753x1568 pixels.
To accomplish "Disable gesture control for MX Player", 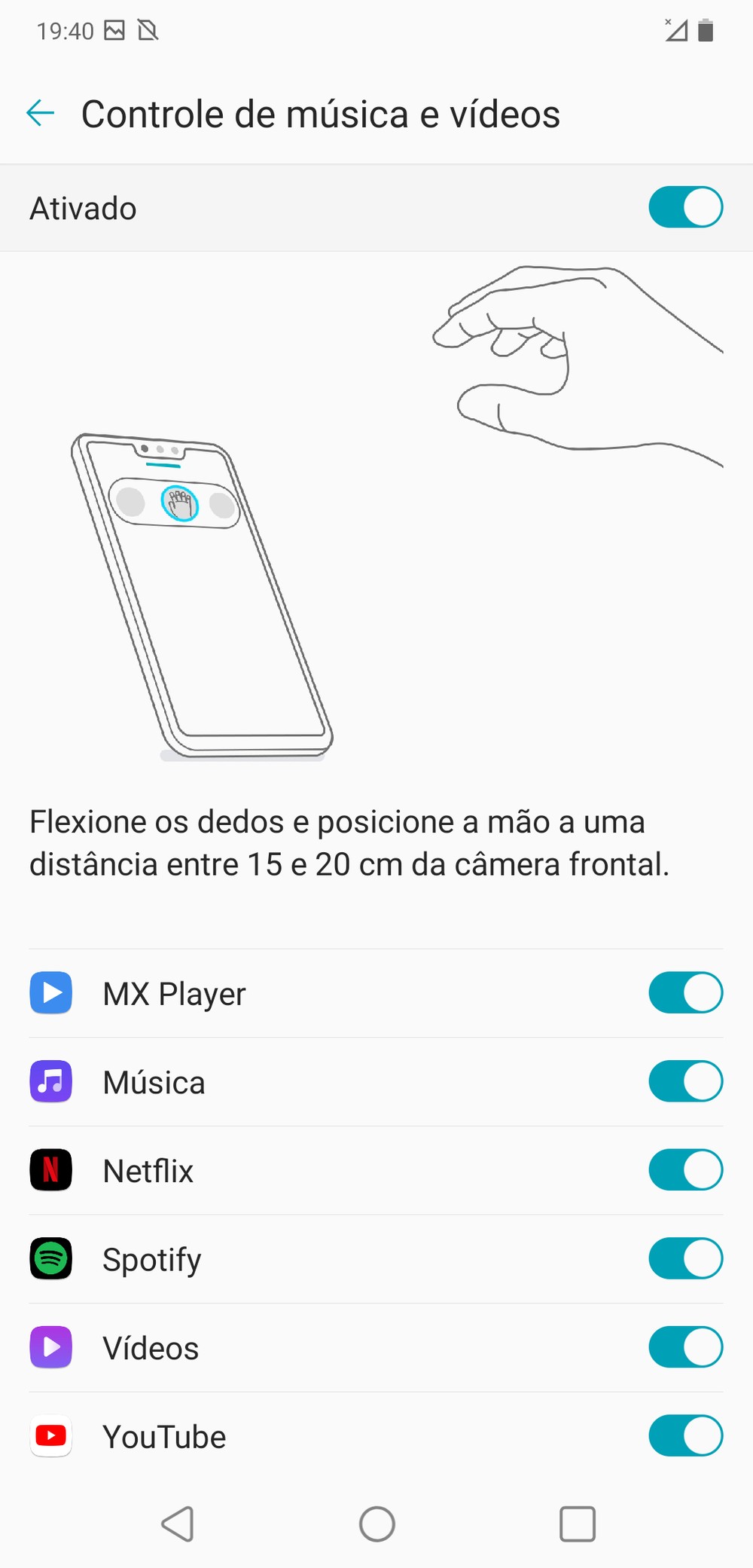I will [685, 992].
